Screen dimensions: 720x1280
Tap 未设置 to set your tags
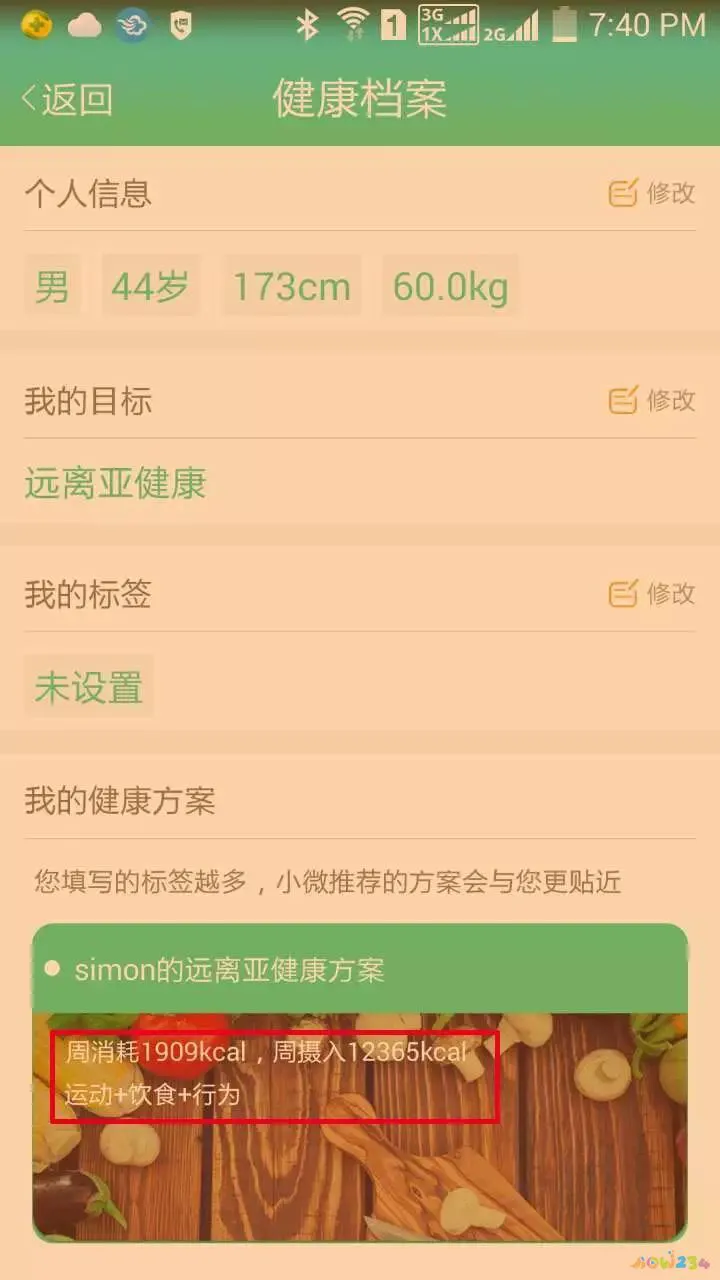89,687
